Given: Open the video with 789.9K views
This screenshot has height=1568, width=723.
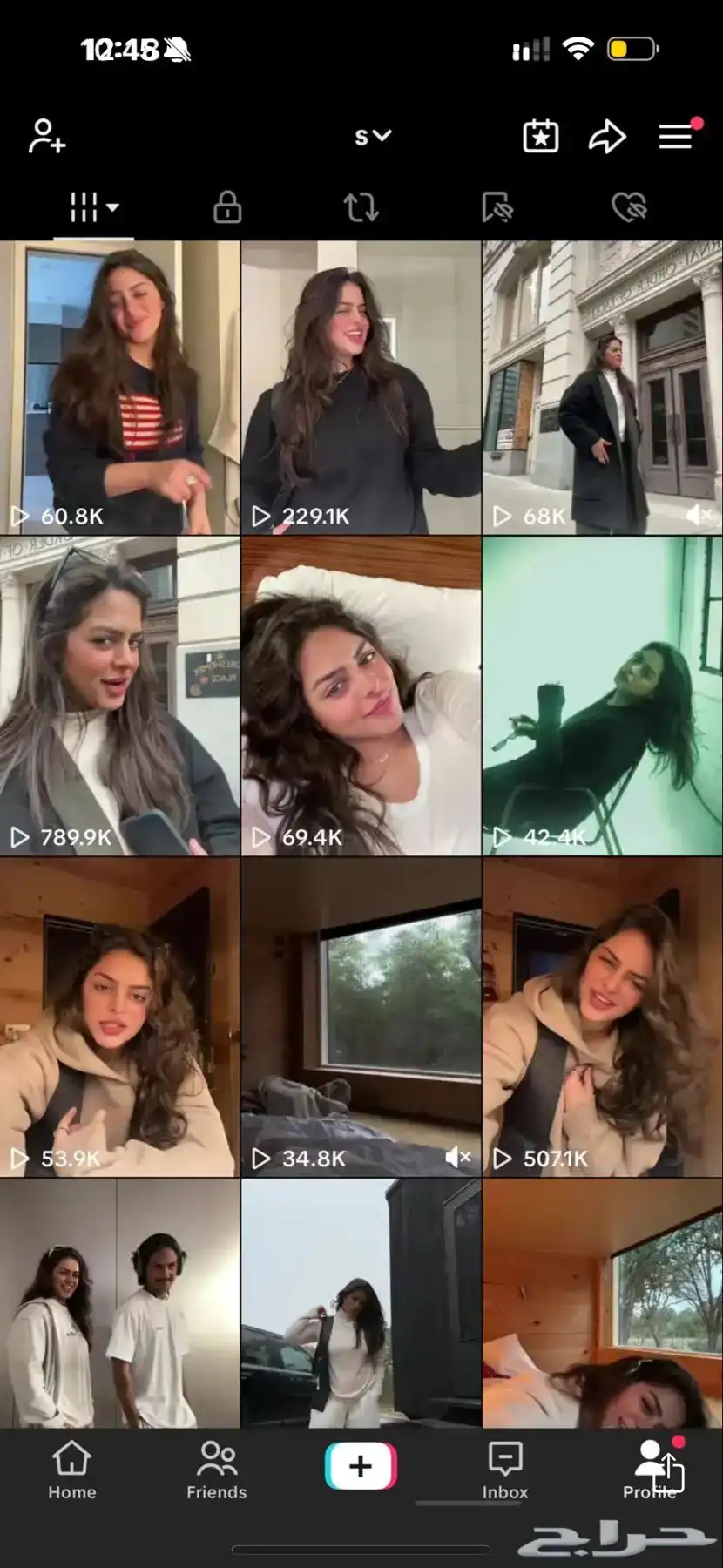Looking at the screenshot, I should (119, 695).
